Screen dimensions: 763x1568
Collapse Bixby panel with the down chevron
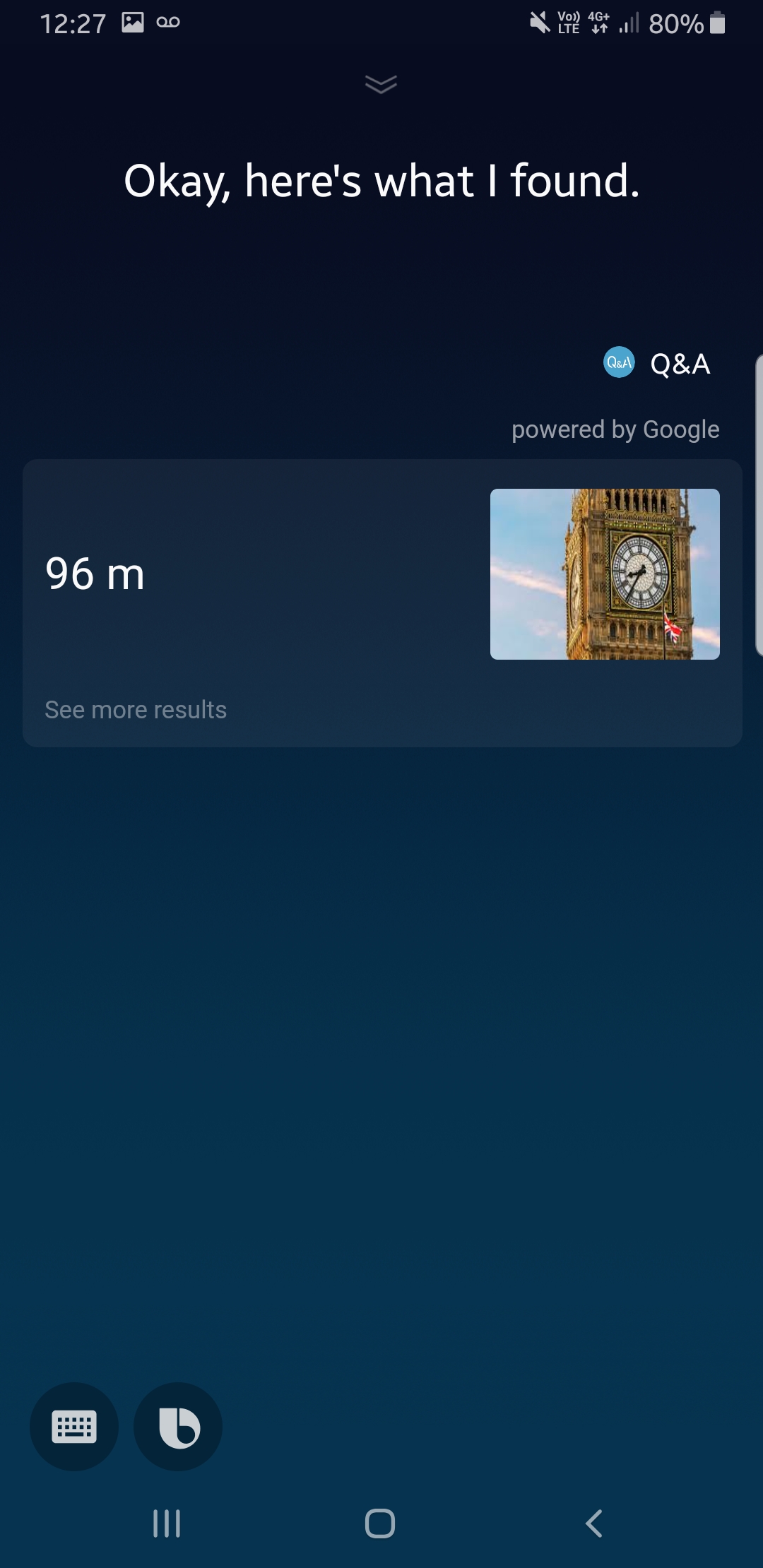tap(381, 84)
